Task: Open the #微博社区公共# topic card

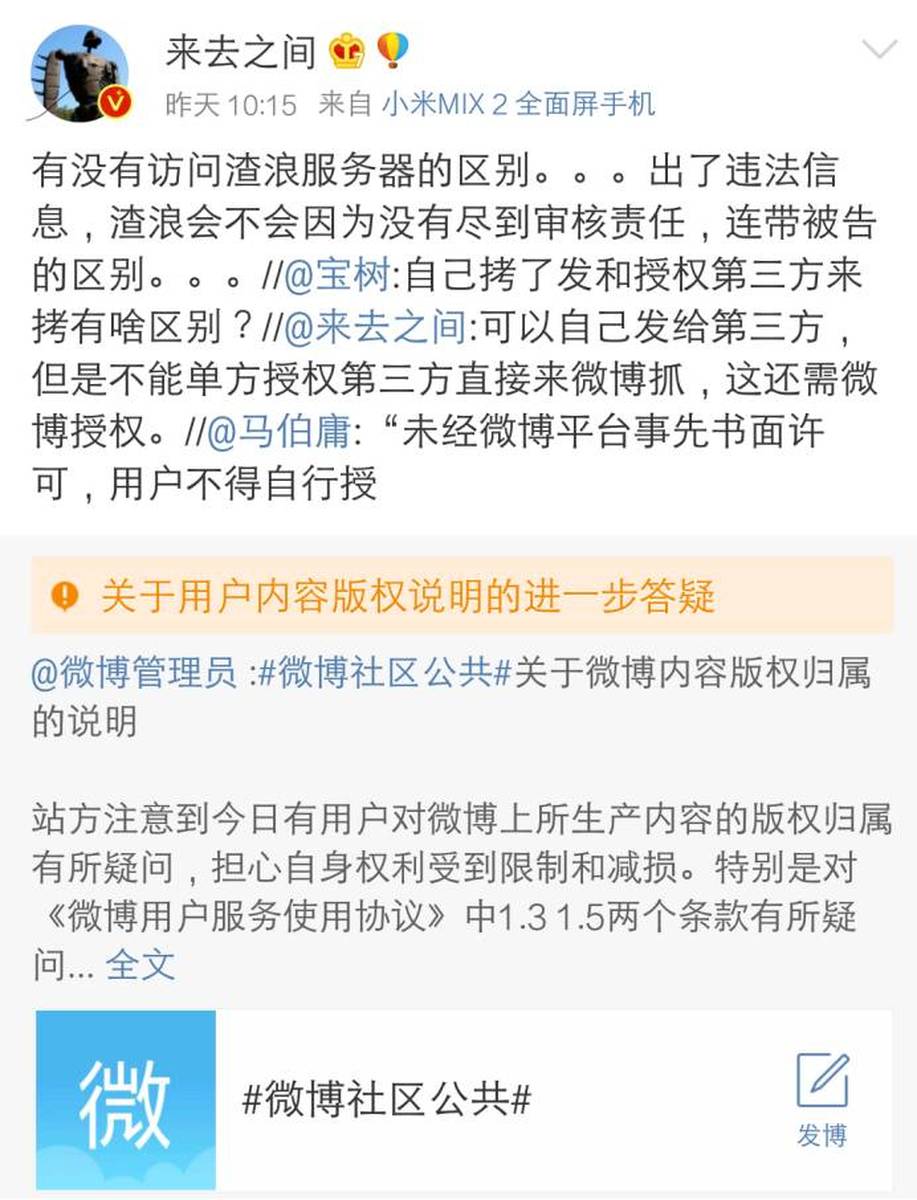Action: tap(387, 1101)
